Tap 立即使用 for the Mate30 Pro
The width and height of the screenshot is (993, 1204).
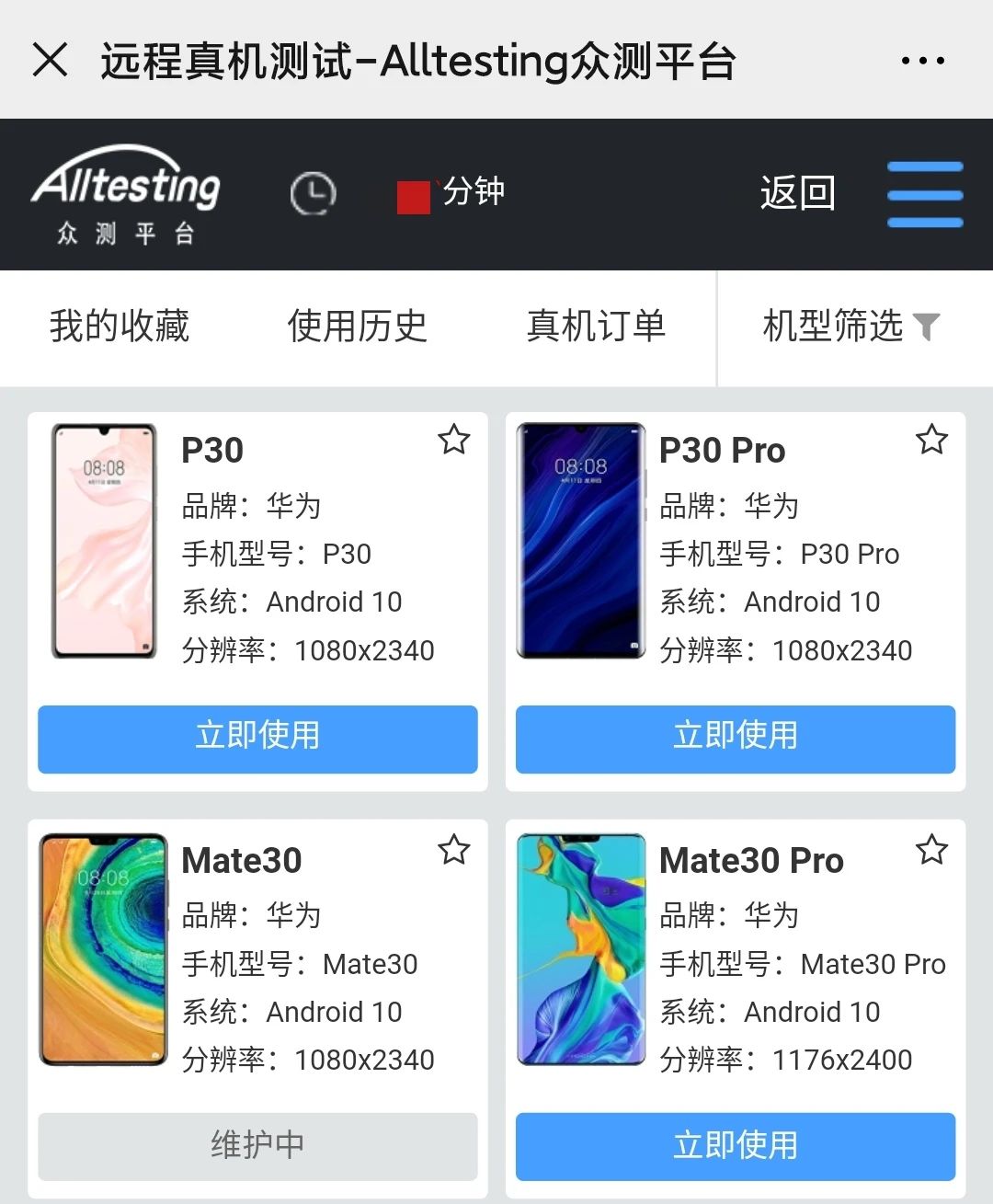coord(736,1146)
